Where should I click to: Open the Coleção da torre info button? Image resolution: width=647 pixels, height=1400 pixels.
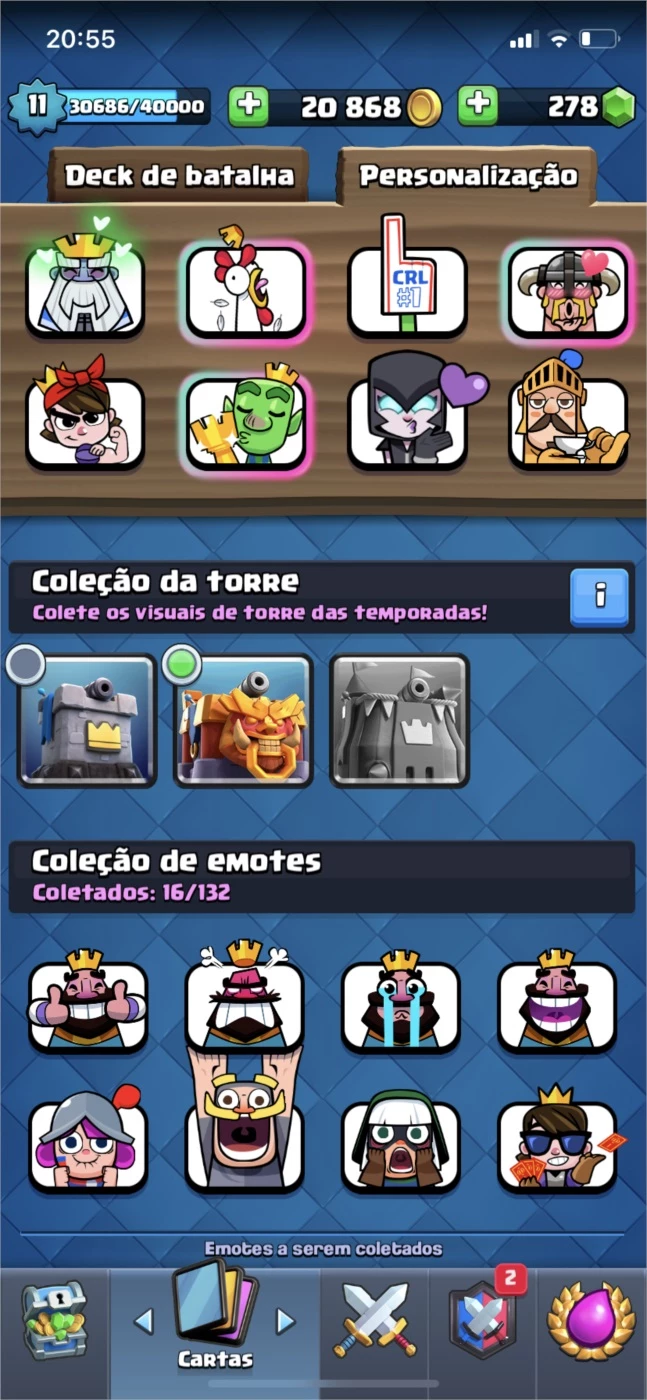[x=599, y=597]
